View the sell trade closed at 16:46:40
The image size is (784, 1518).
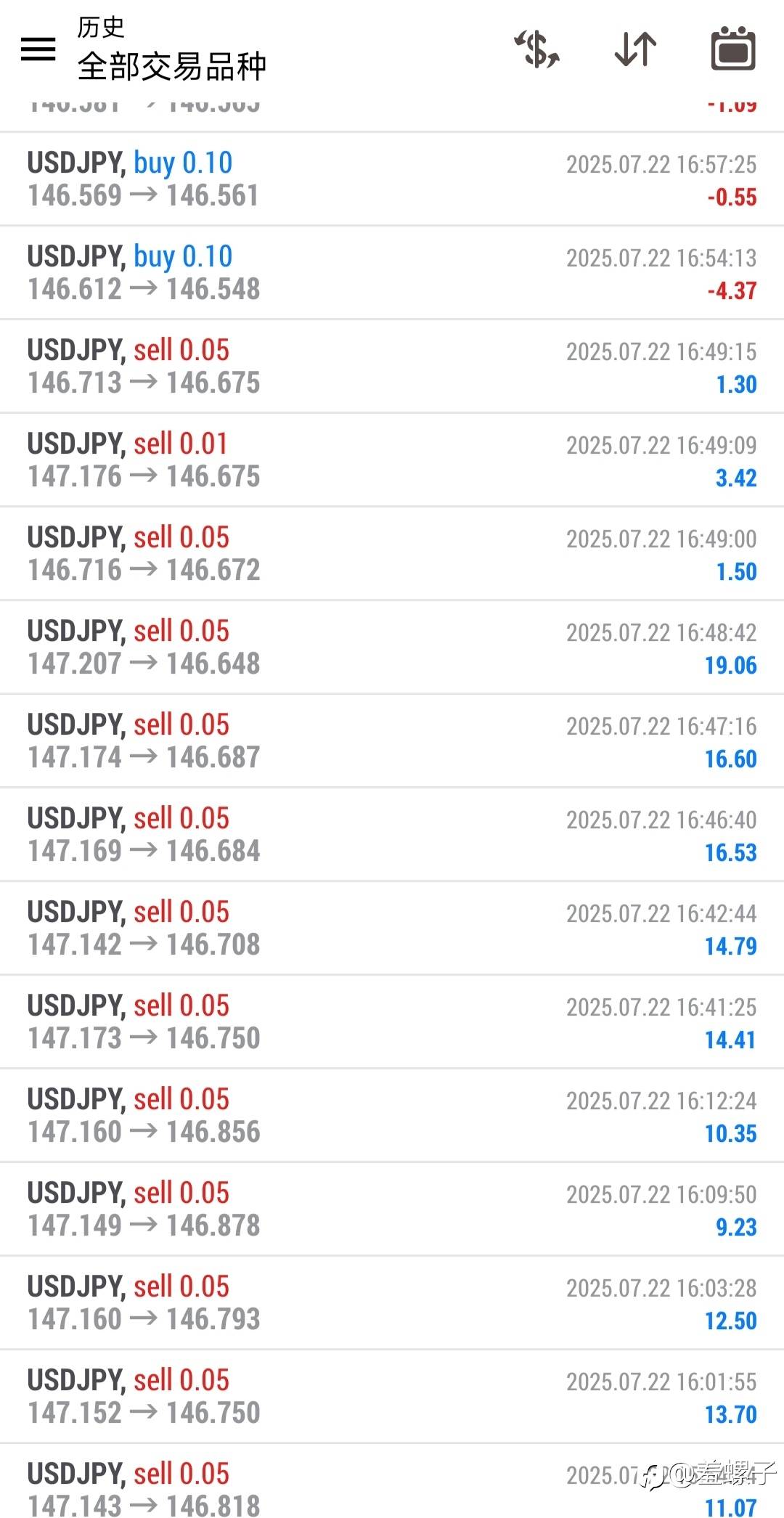click(x=392, y=835)
